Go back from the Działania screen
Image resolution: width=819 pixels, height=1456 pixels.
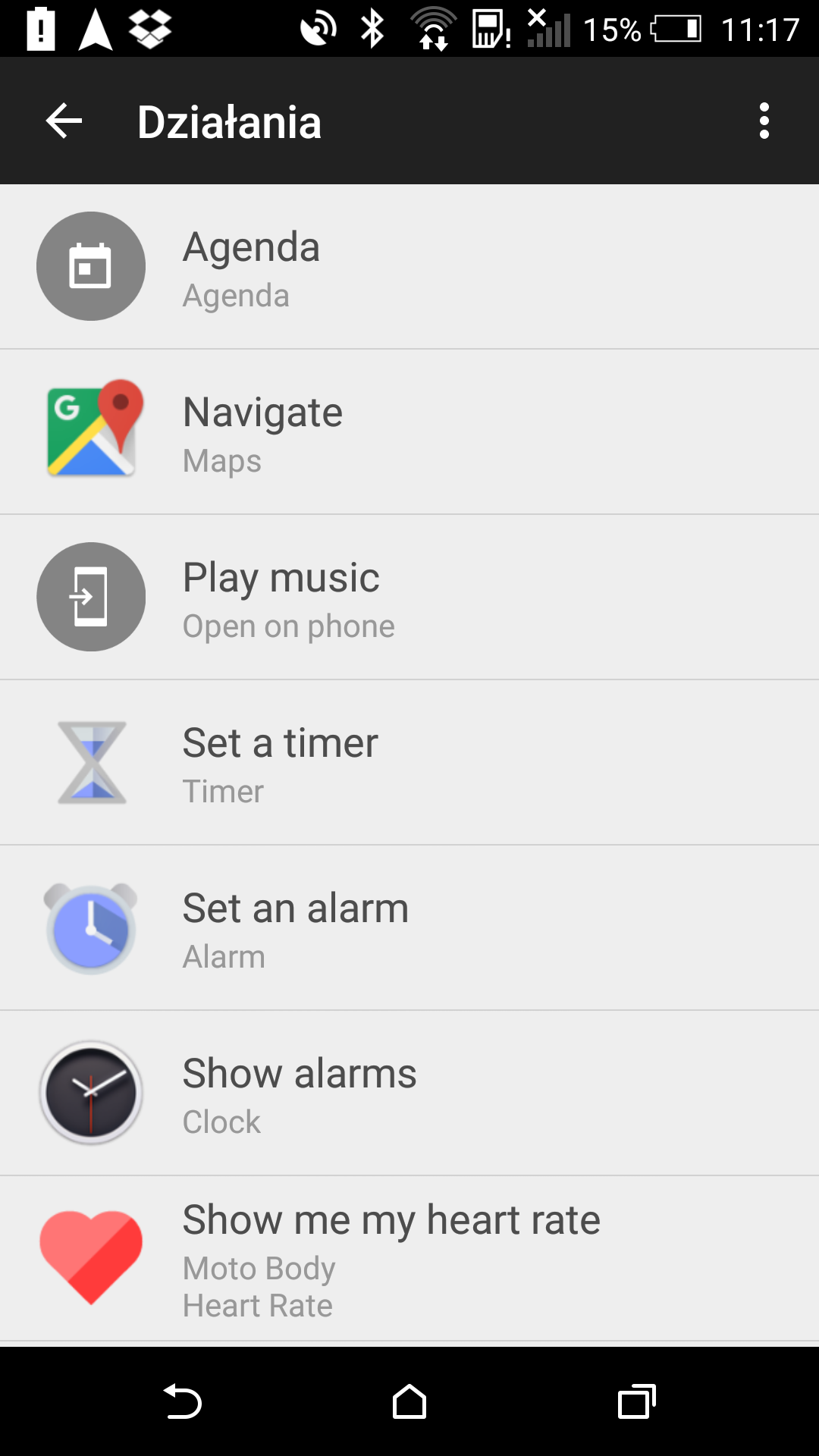coord(64,121)
